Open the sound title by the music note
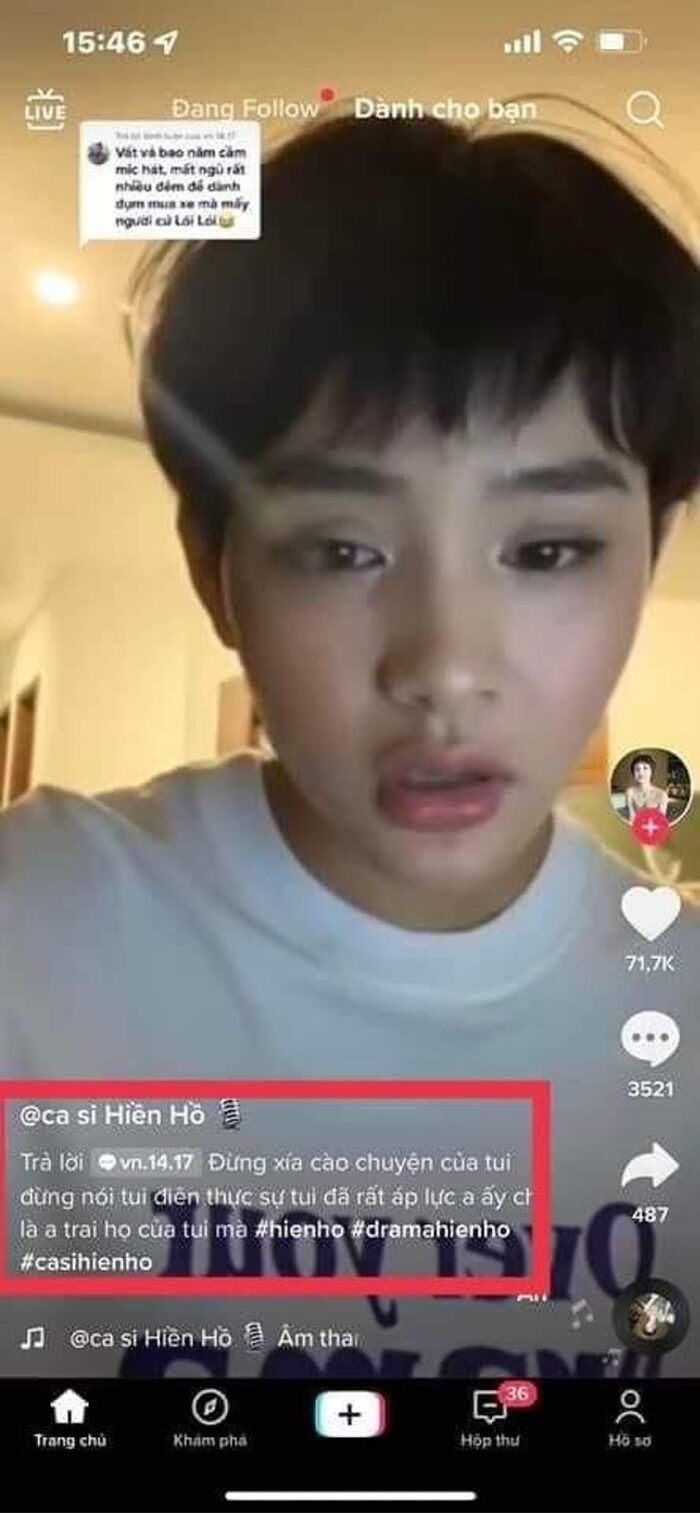The width and height of the screenshot is (700, 1513). click(212, 1338)
